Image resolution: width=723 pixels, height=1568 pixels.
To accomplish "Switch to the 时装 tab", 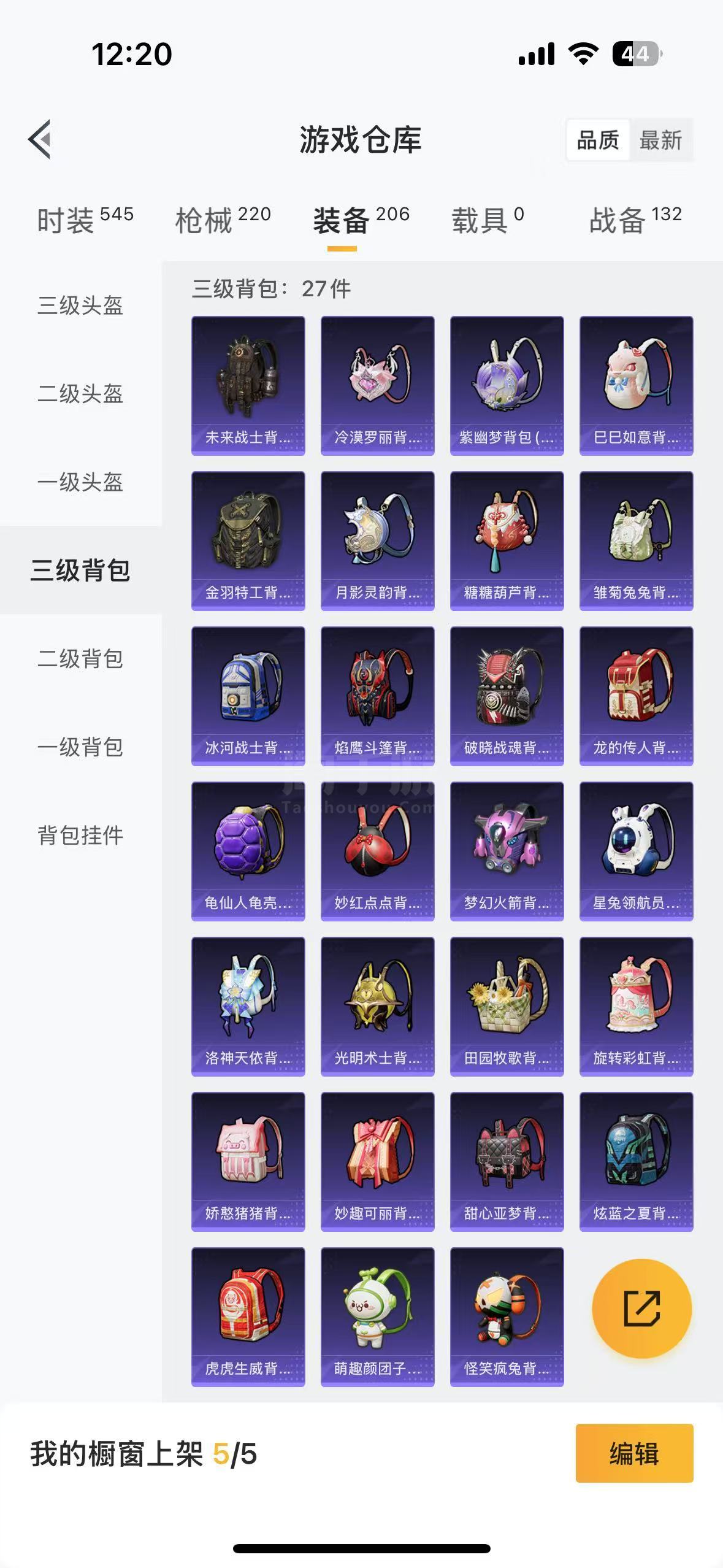I will [85, 220].
